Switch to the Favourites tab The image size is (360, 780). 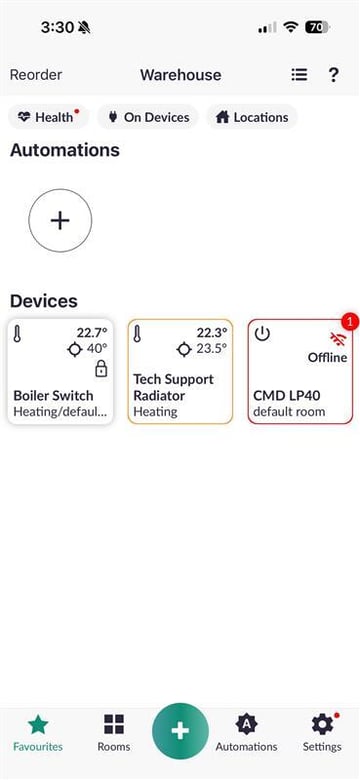pyautogui.click(x=38, y=733)
